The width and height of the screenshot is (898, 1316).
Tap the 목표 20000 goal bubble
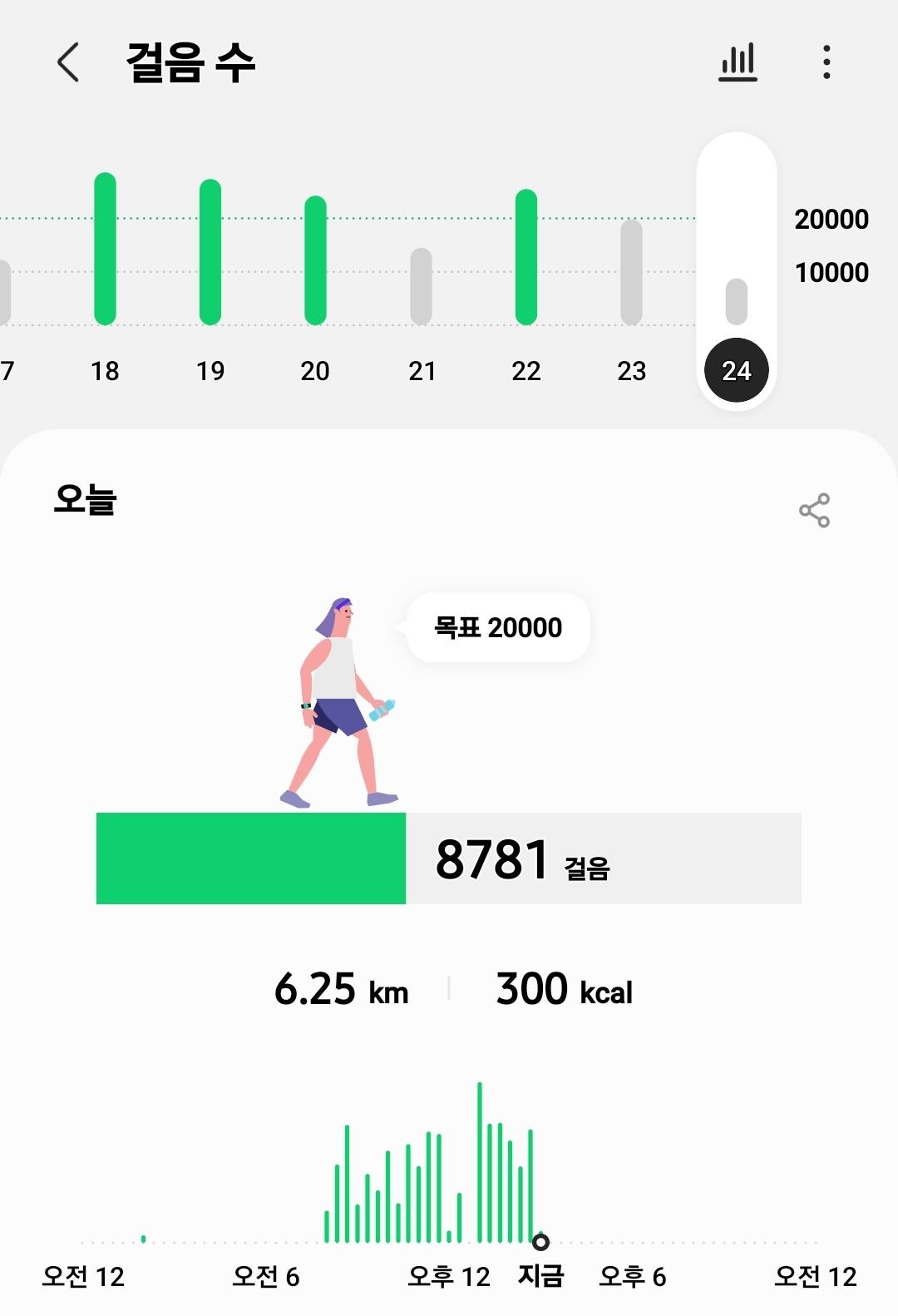[x=498, y=627]
